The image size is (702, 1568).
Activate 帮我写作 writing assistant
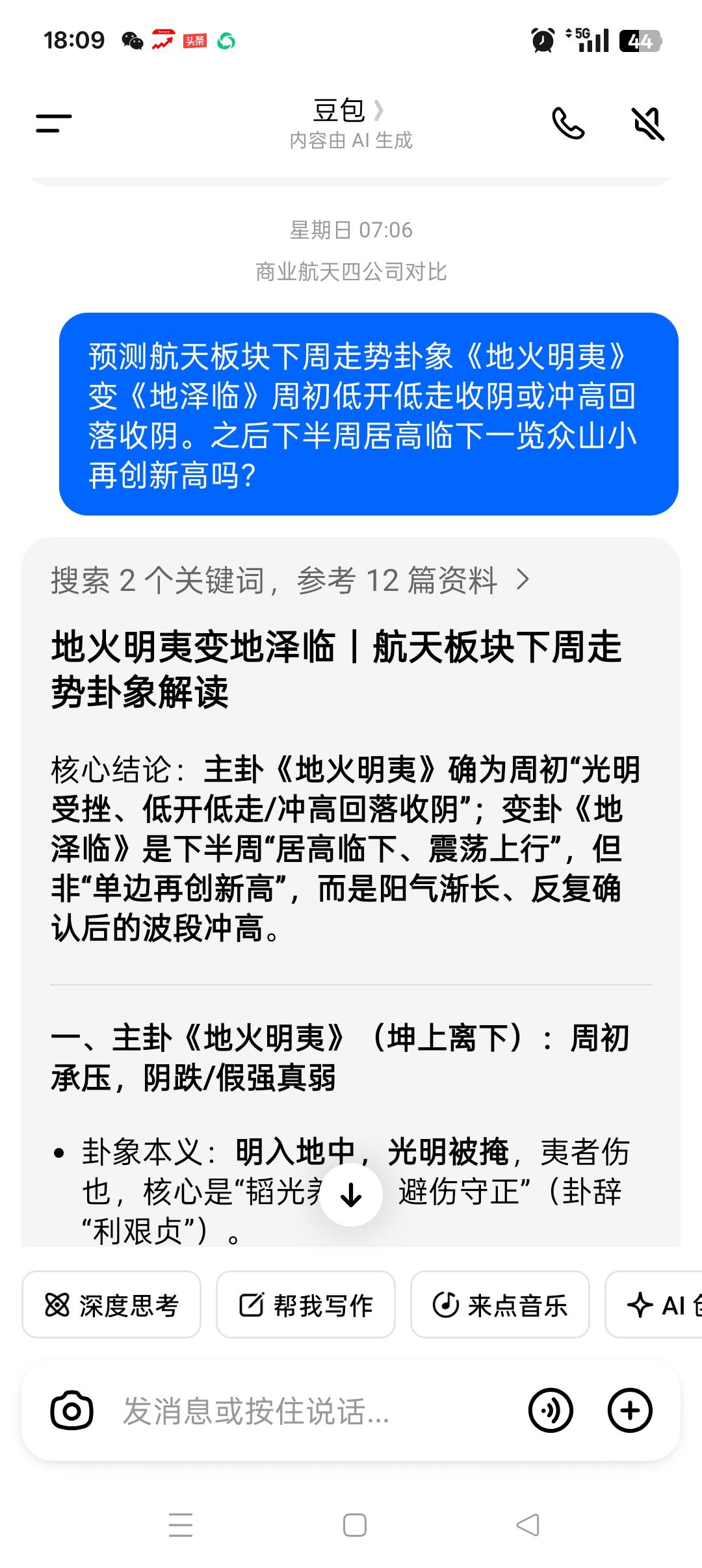[x=305, y=1304]
